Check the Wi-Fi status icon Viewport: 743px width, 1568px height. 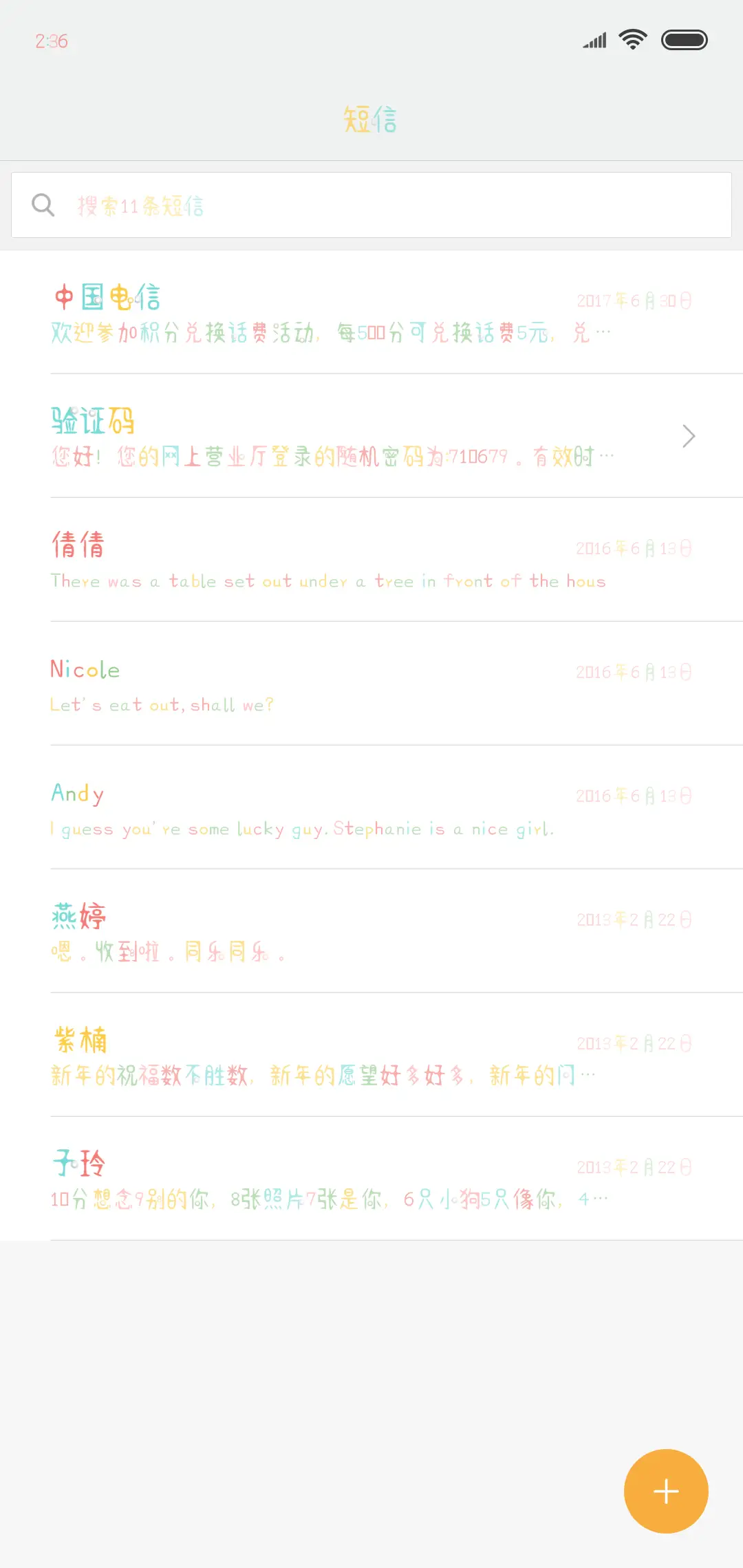632,39
